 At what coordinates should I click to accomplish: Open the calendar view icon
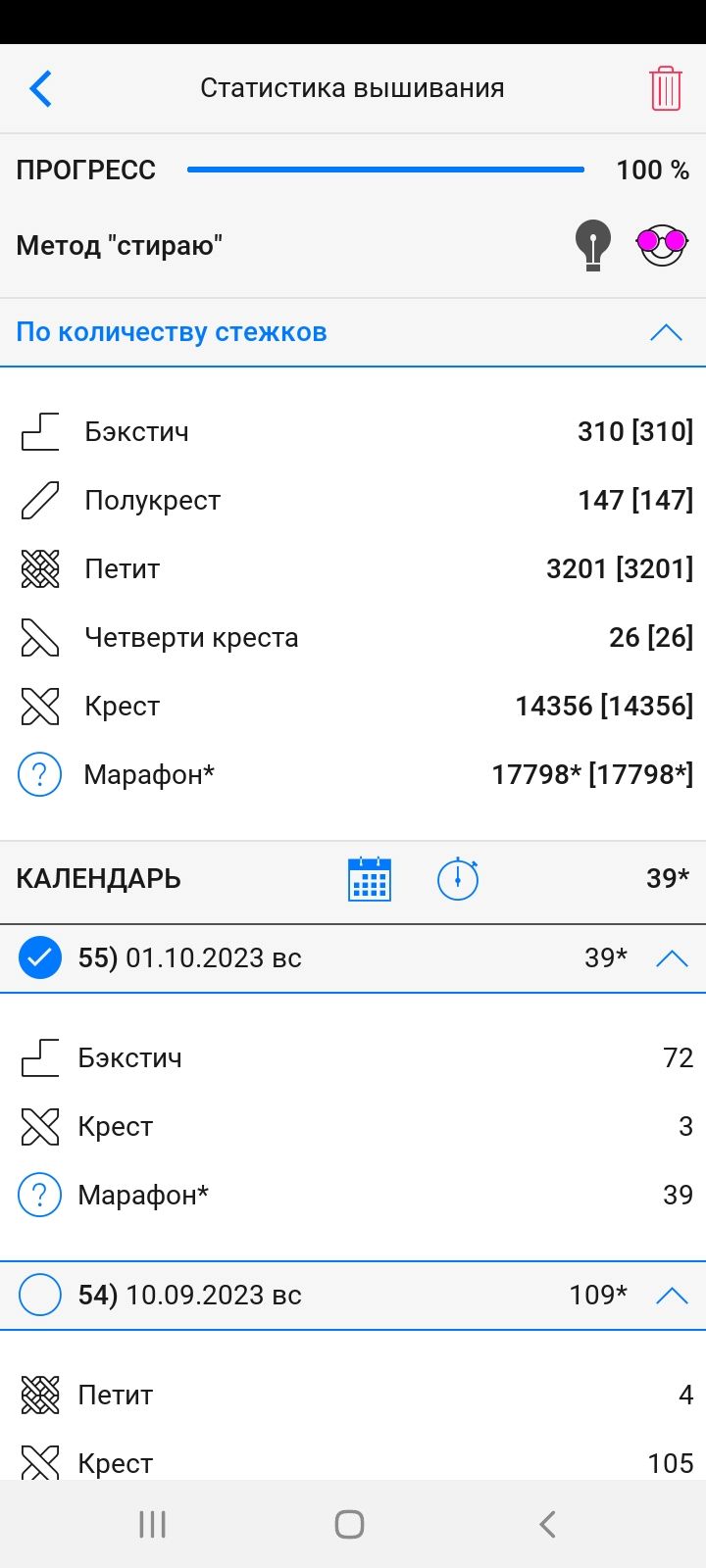click(370, 878)
